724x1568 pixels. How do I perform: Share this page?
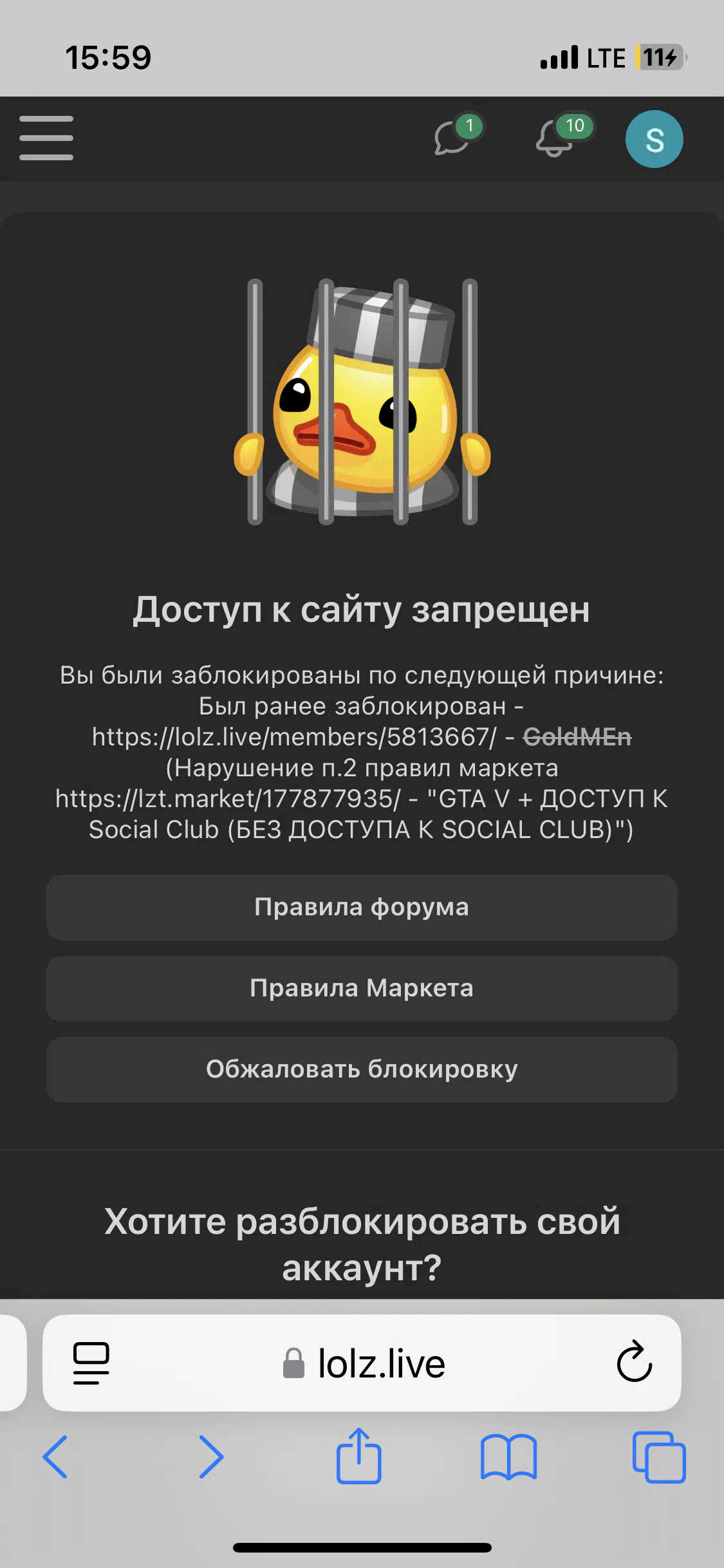(x=359, y=1455)
